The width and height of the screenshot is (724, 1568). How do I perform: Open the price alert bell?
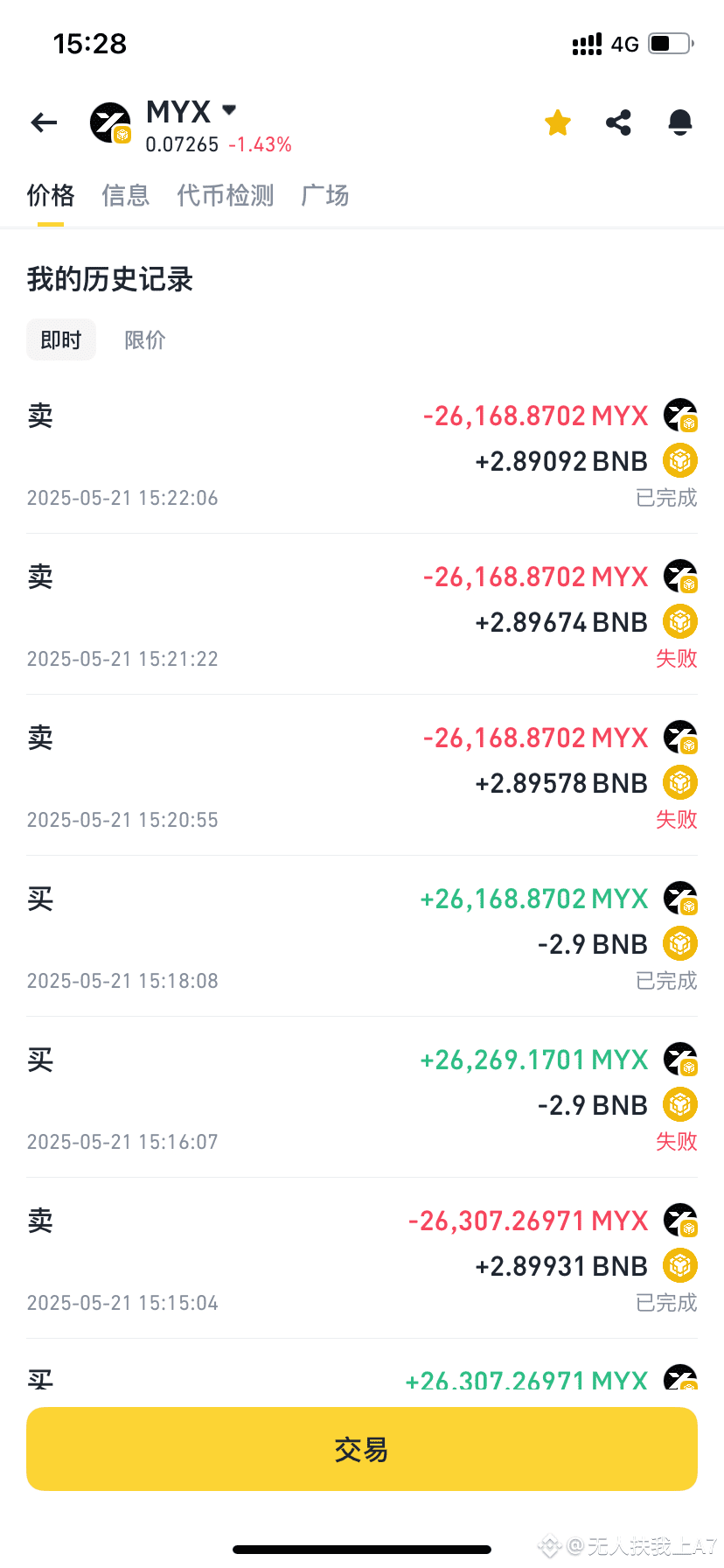680,122
